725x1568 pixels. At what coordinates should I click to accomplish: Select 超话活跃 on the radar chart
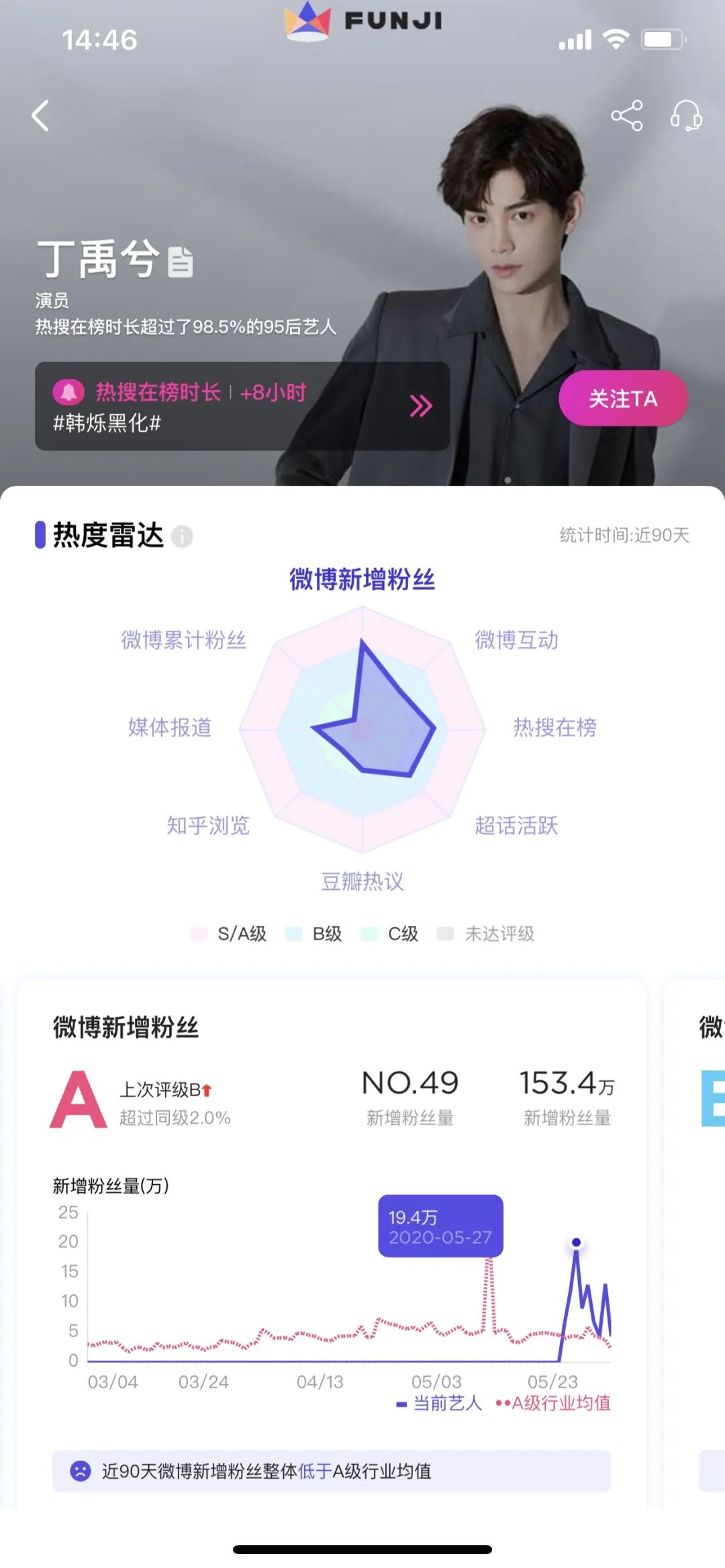[x=516, y=825]
